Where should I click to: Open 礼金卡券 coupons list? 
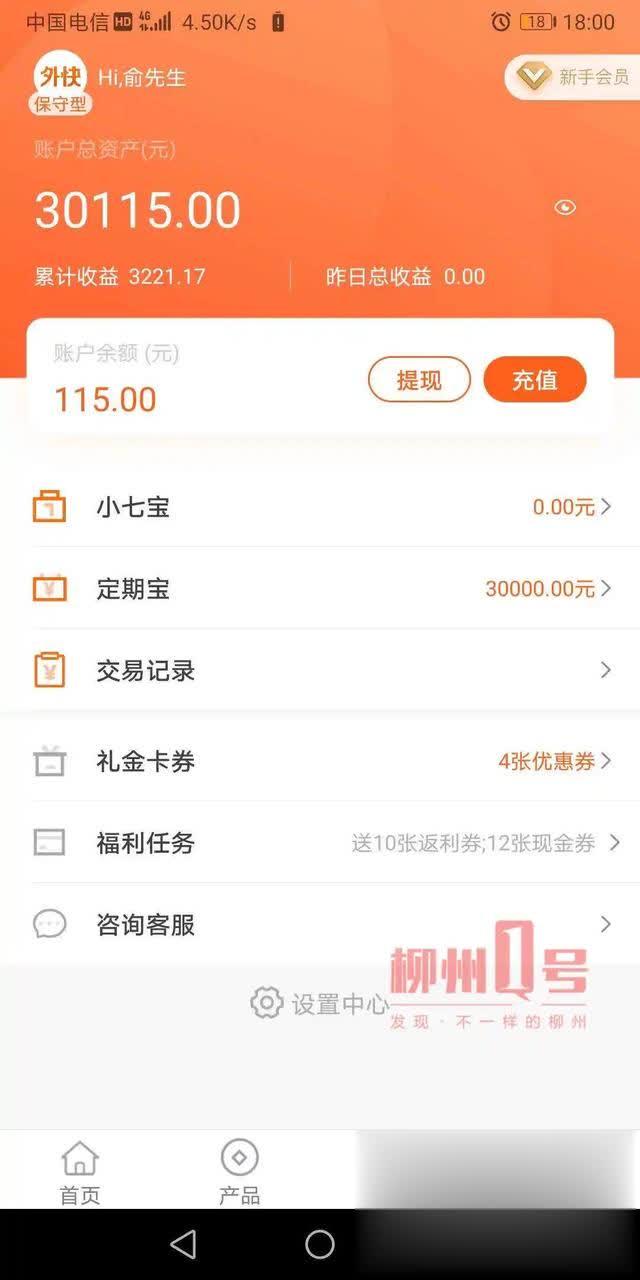[x=320, y=761]
